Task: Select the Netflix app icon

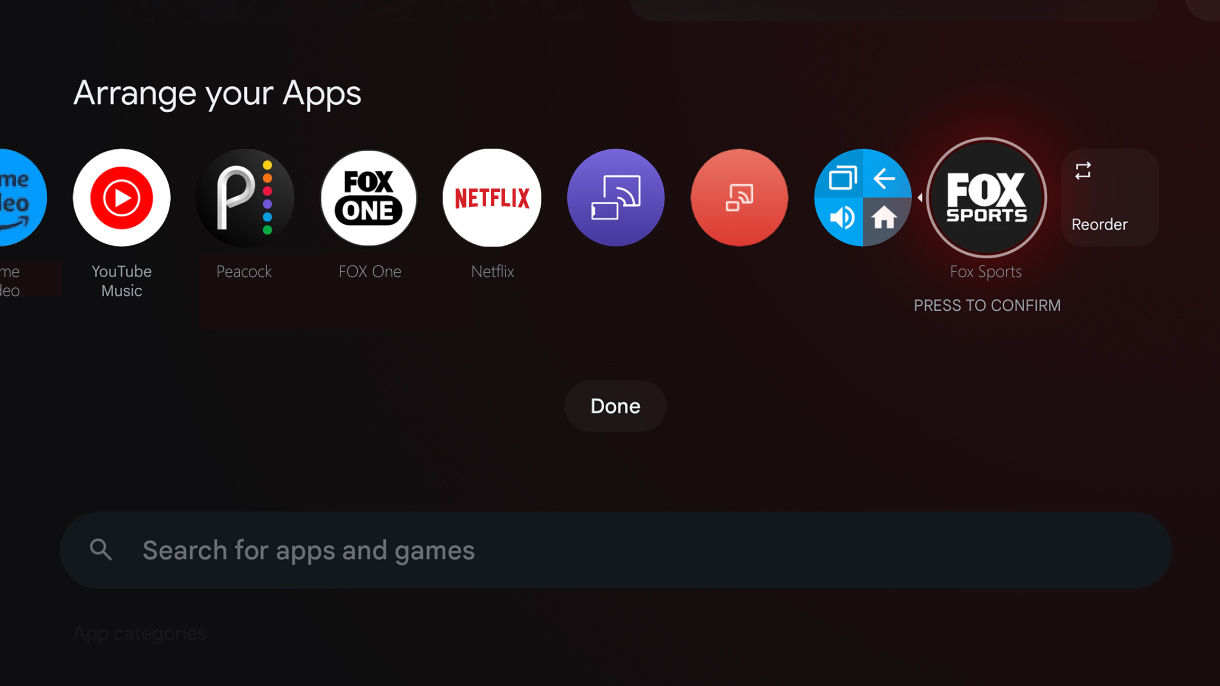Action: click(492, 198)
